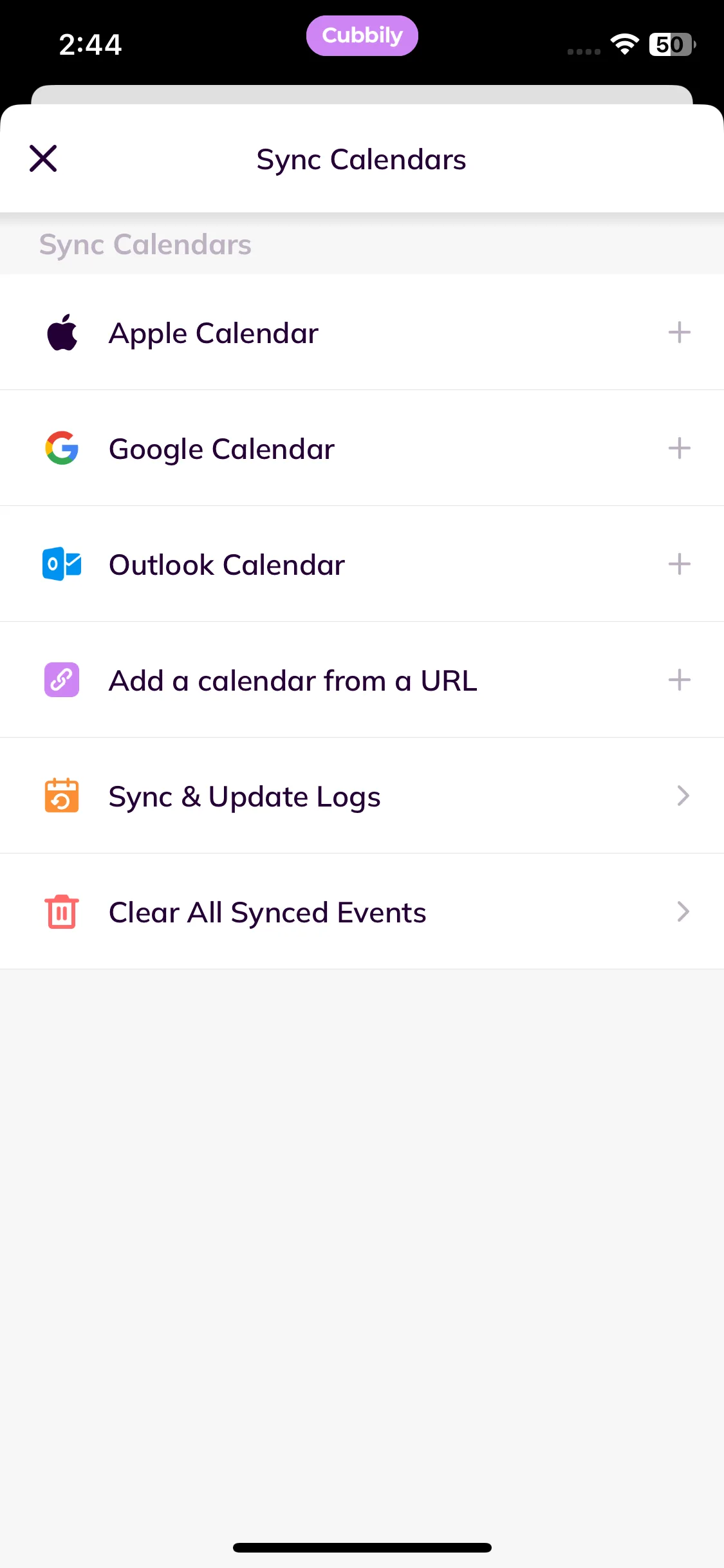
Task: Open Clear All Synced Events via chevron
Action: click(x=682, y=911)
